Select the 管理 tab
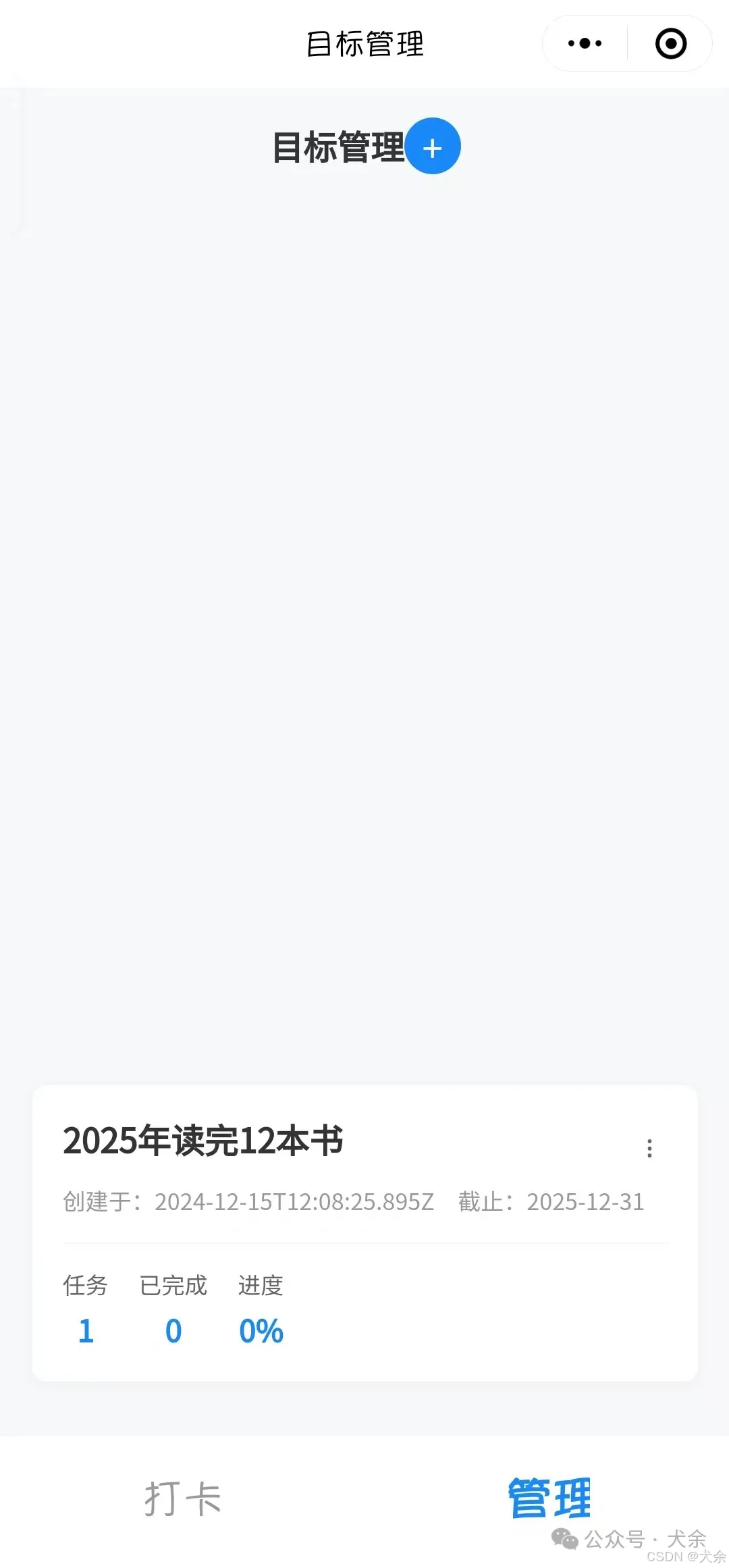 pyautogui.click(x=549, y=1498)
